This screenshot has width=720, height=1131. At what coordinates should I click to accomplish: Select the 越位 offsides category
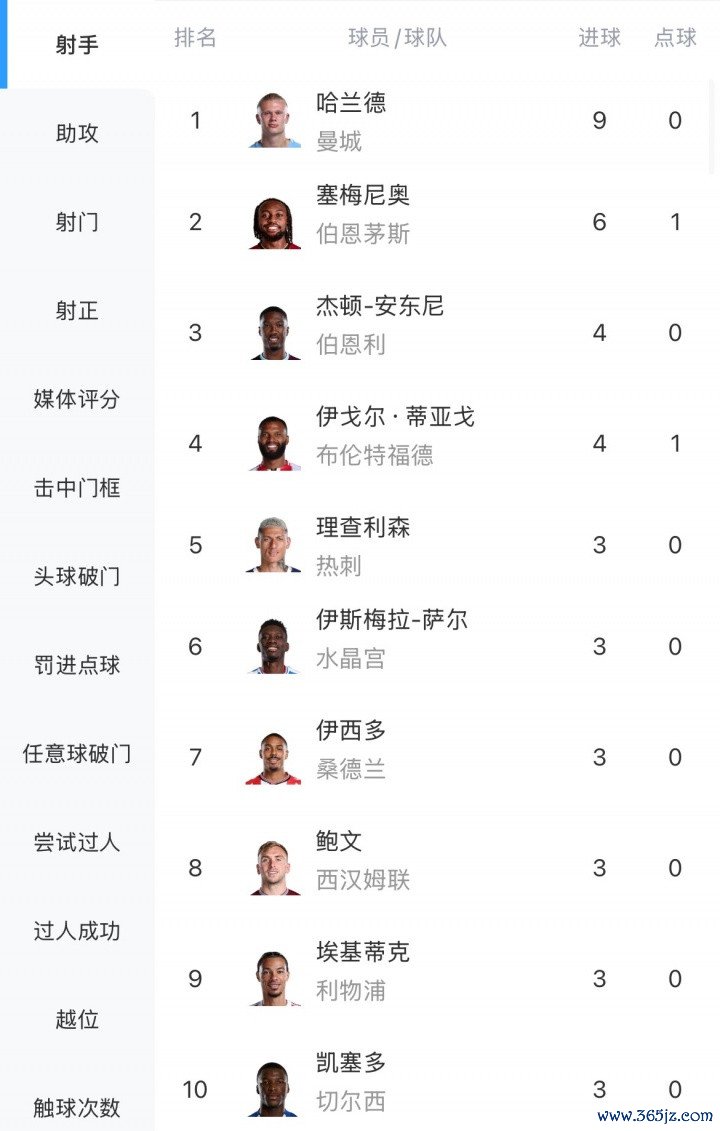pyautogui.click(x=77, y=1020)
